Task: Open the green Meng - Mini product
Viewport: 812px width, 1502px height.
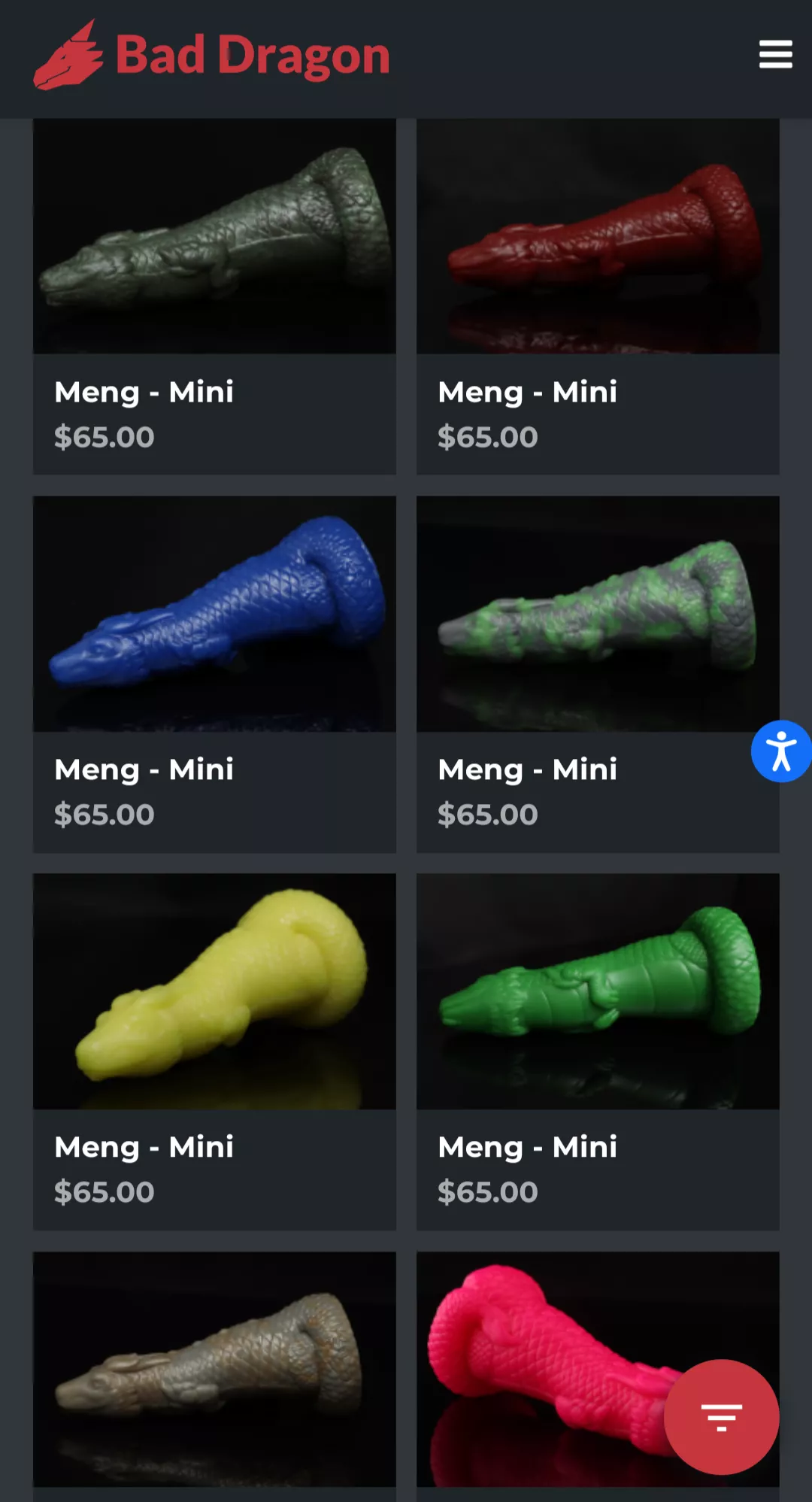Action: [x=598, y=993]
